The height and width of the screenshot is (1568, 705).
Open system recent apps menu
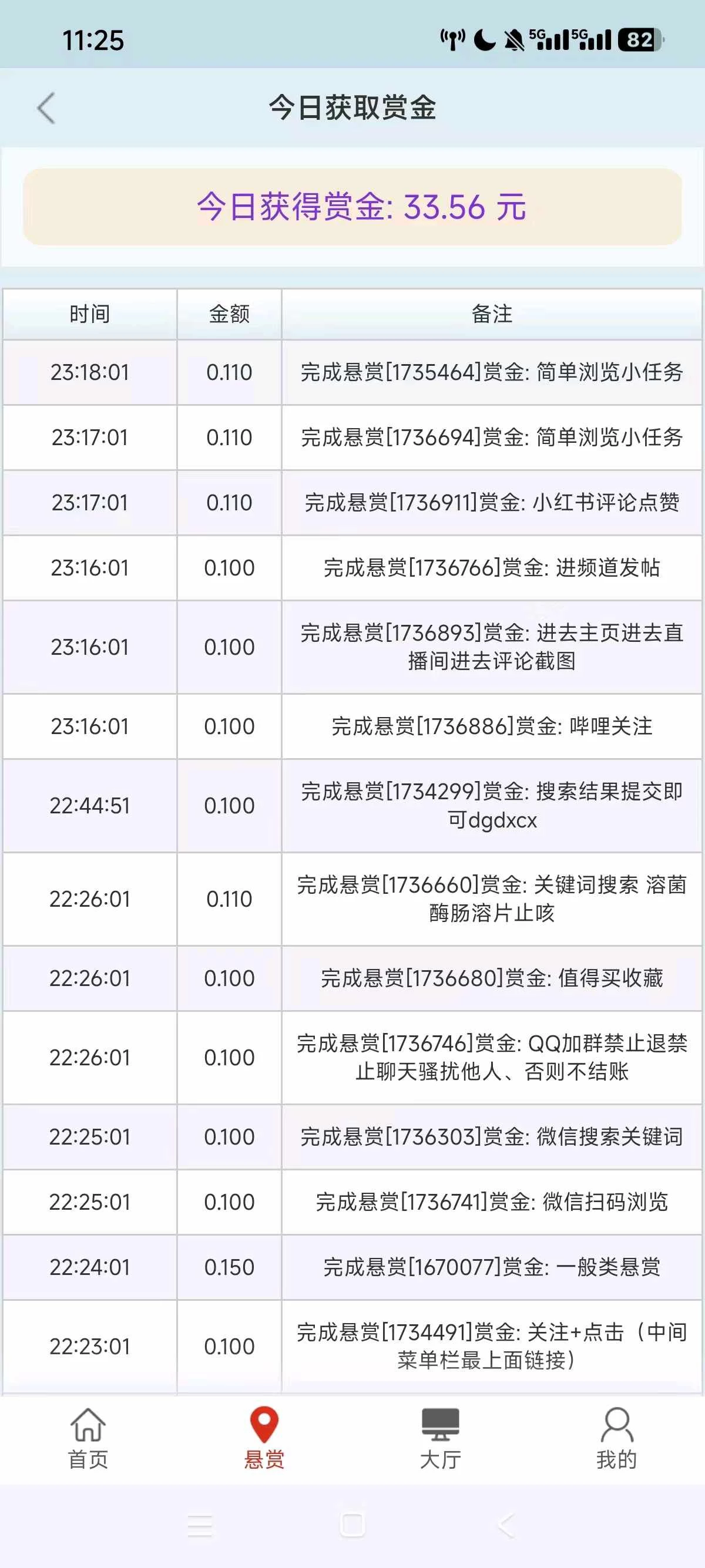tap(200, 1525)
